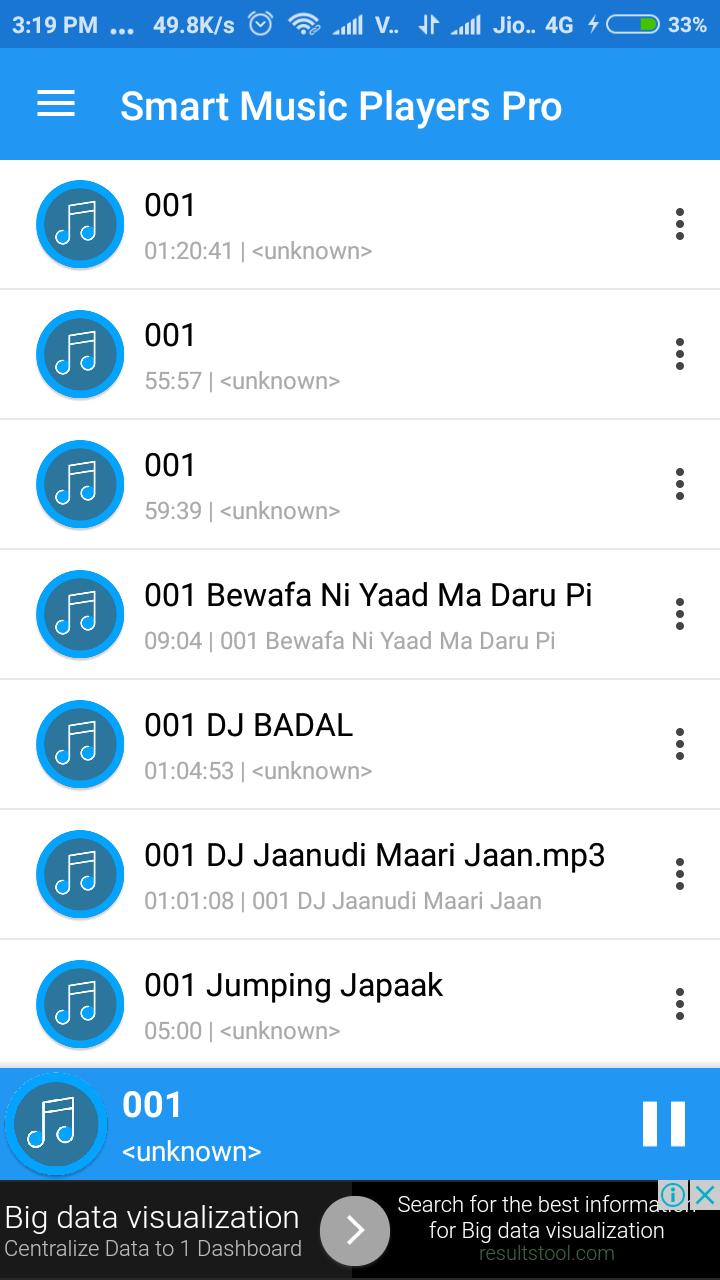This screenshot has width=720, height=1280.
Task: Select the album icon of the second "001" track
Action: tap(80, 354)
